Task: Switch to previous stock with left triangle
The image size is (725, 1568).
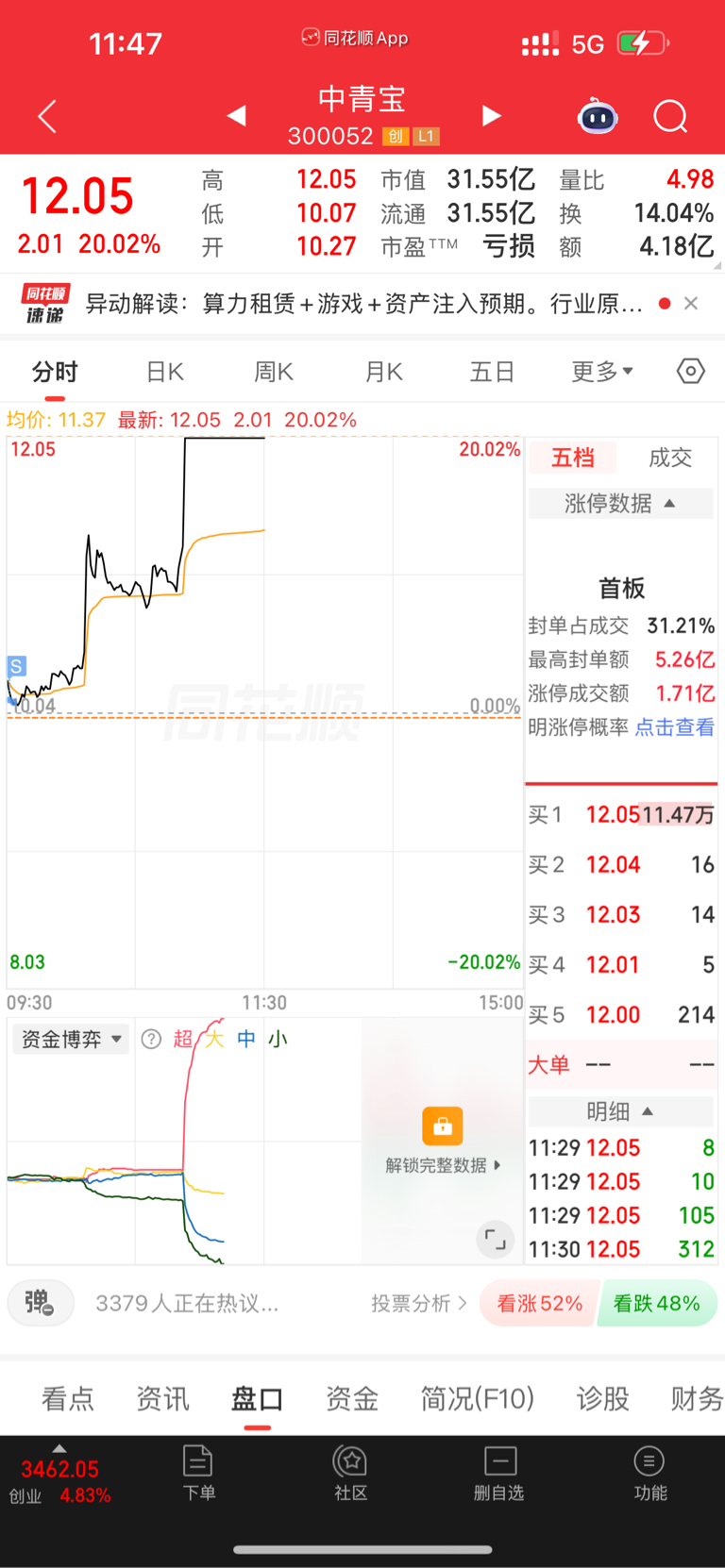Action: click(236, 115)
